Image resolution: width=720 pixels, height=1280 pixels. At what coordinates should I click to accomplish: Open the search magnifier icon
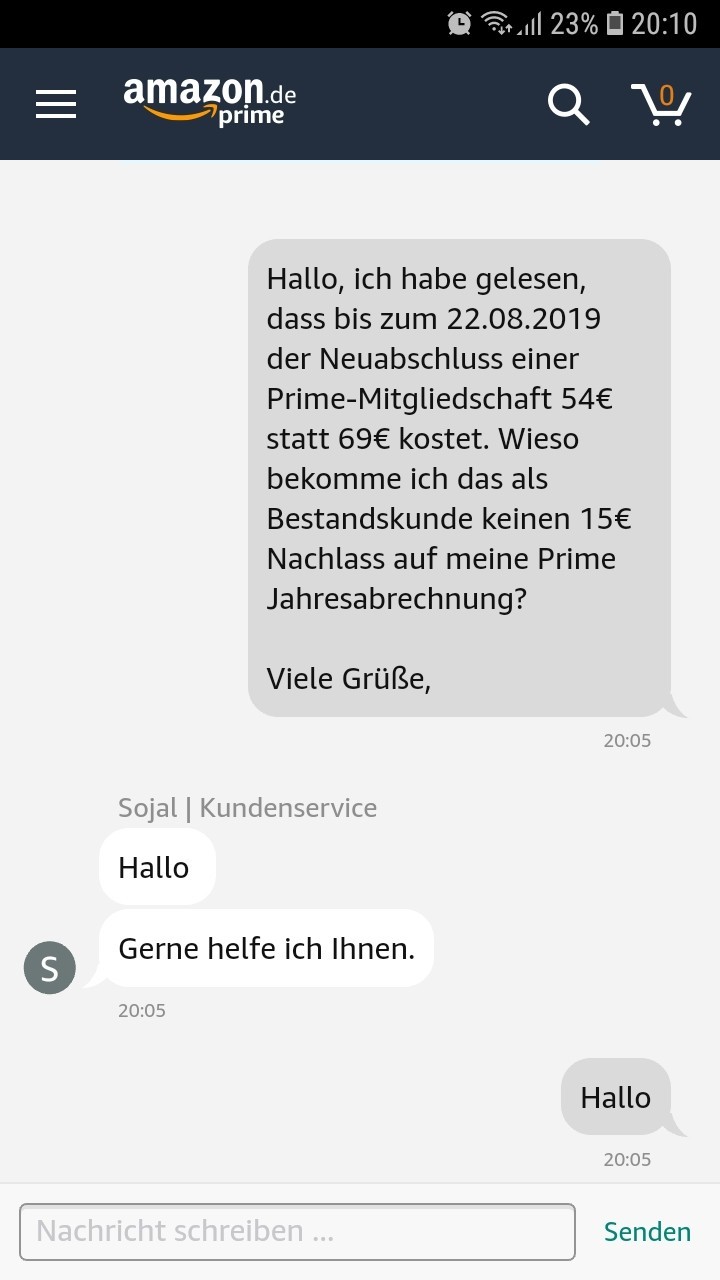[x=568, y=104]
